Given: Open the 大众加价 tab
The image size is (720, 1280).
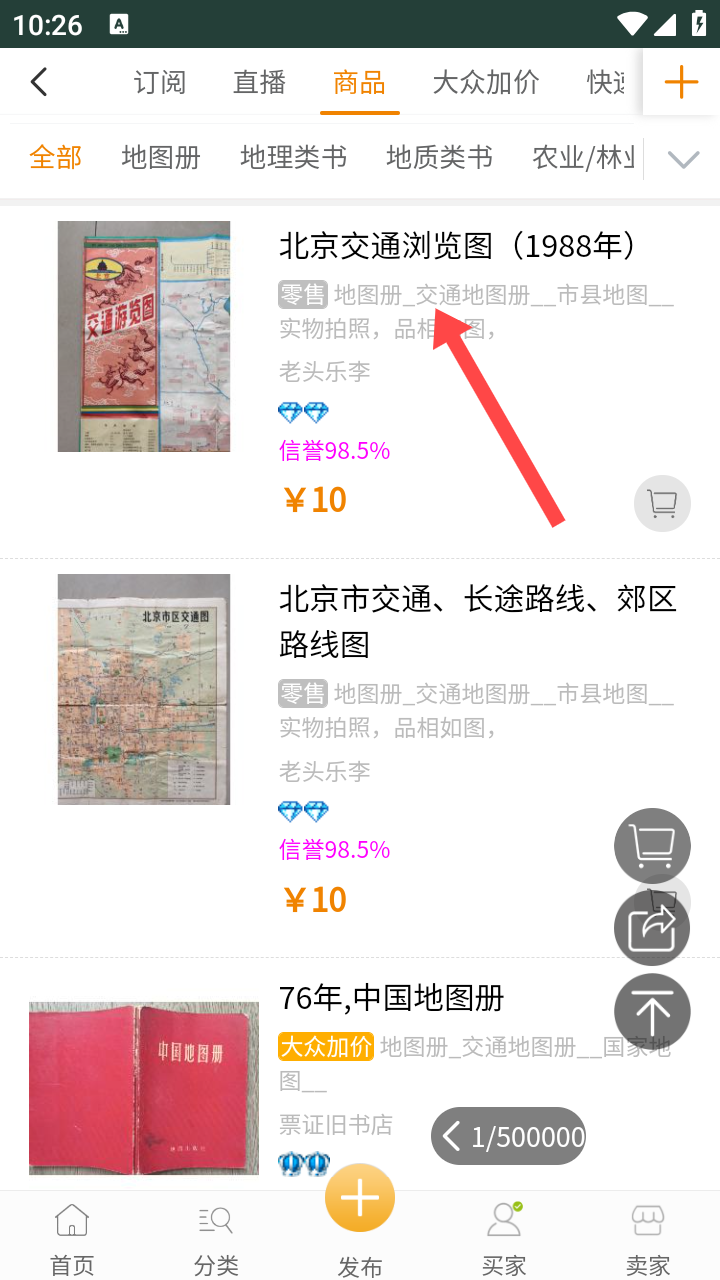Looking at the screenshot, I should 485,82.
